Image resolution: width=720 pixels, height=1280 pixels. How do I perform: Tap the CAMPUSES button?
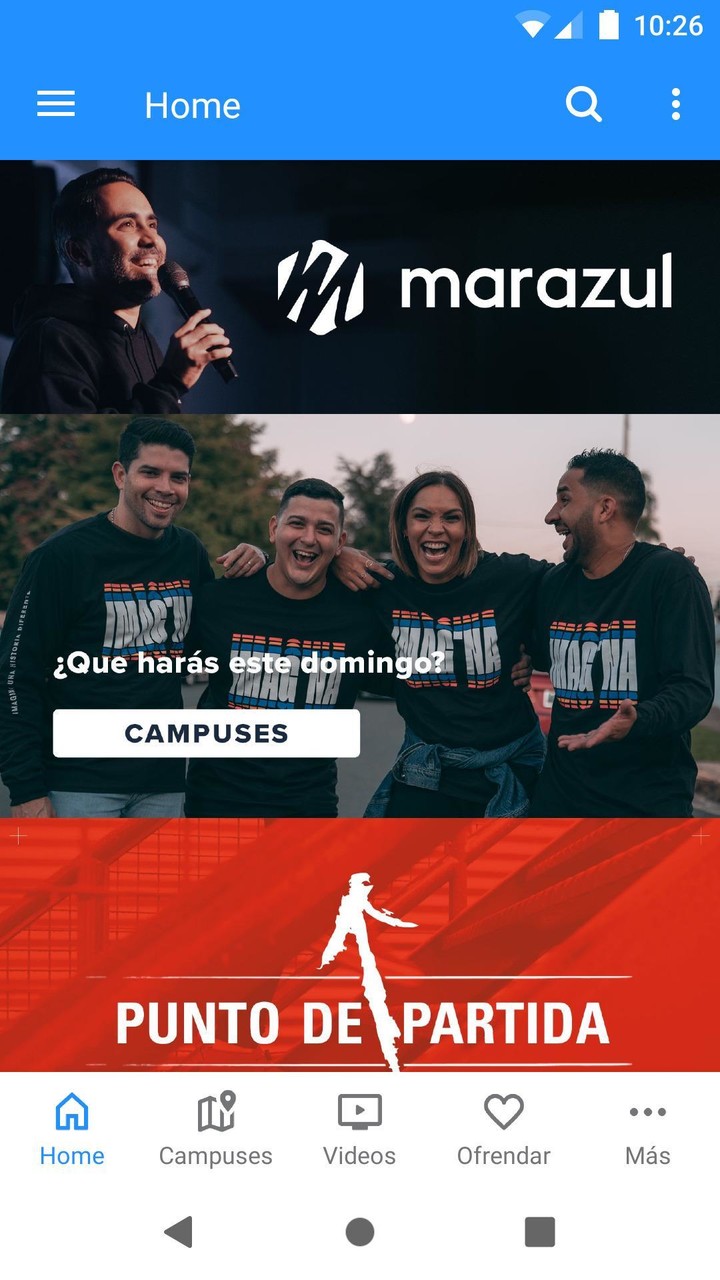click(x=206, y=733)
